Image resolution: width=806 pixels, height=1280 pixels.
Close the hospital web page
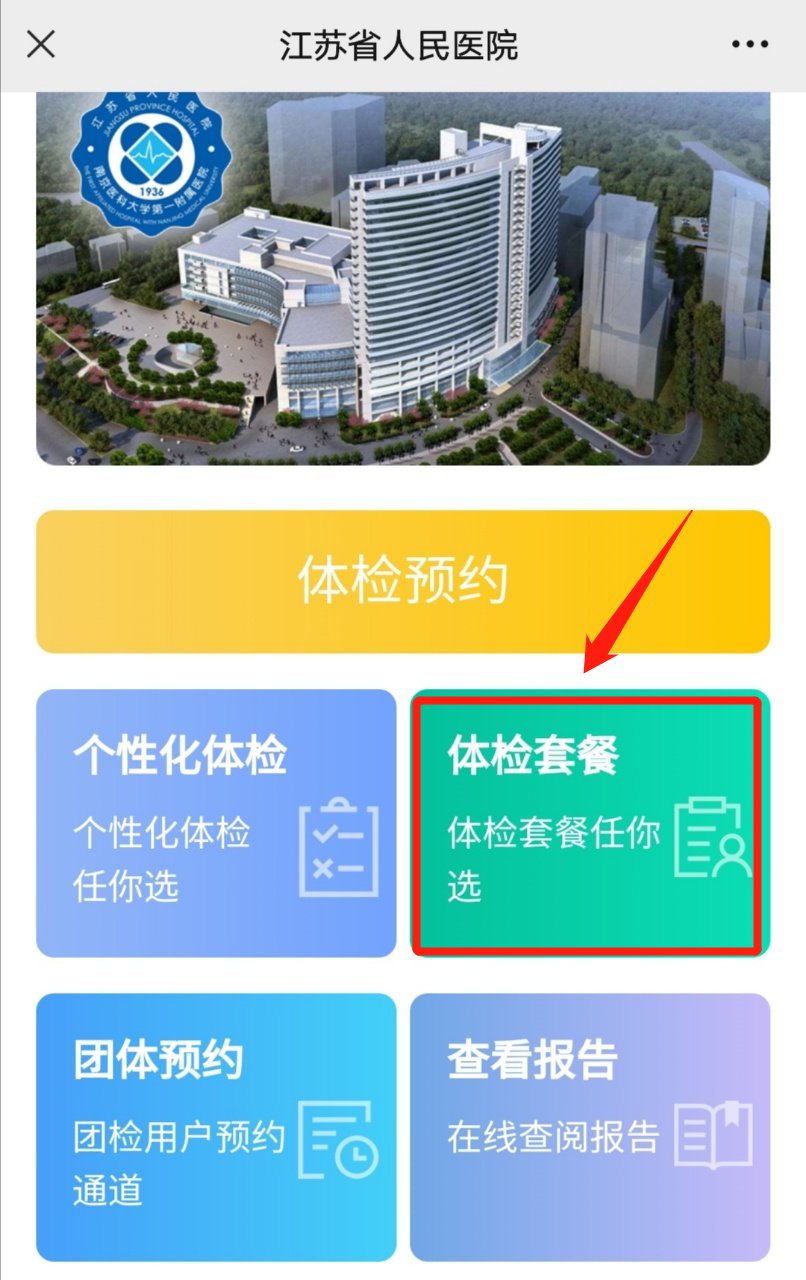[41, 45]
